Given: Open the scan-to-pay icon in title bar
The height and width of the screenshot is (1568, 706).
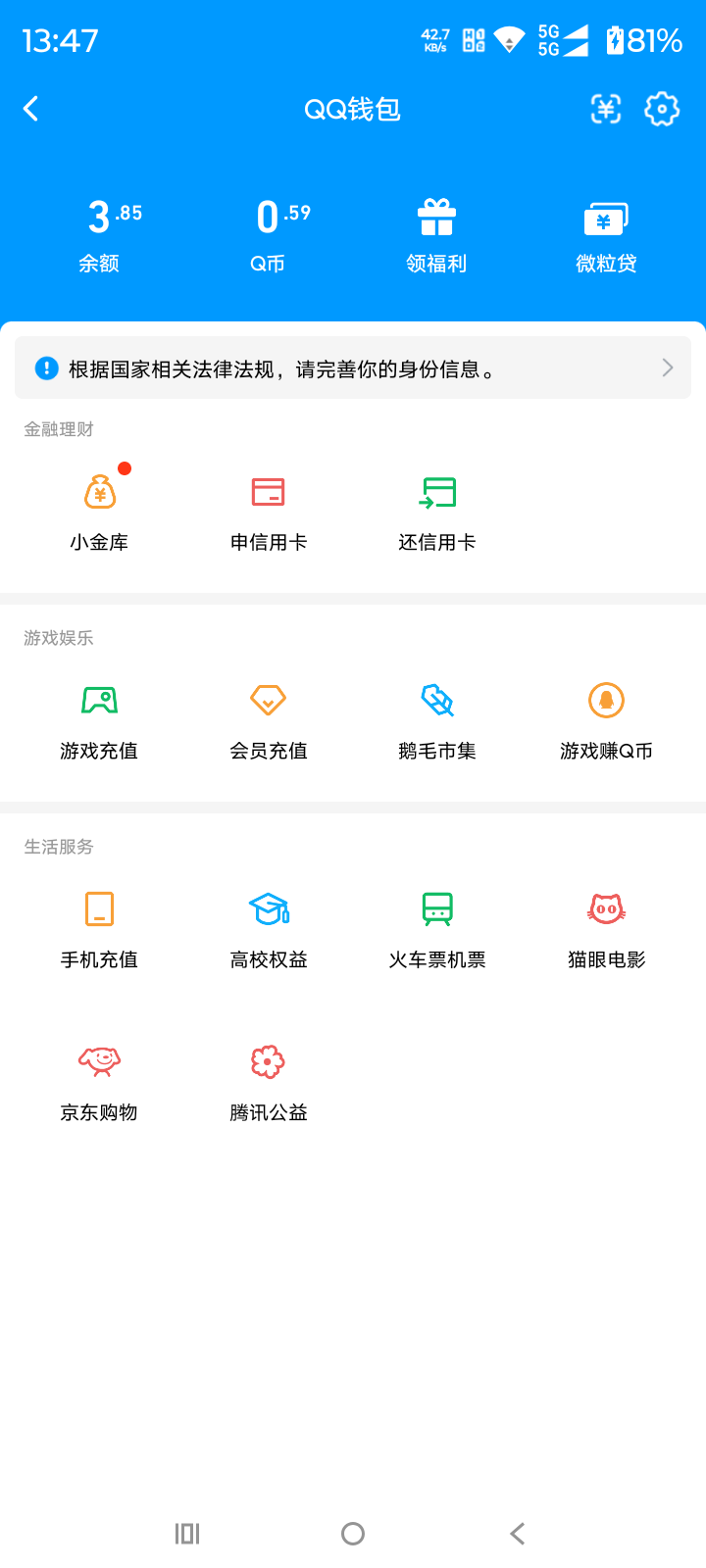Looking at the screenshot, I should tap(606, 109).
